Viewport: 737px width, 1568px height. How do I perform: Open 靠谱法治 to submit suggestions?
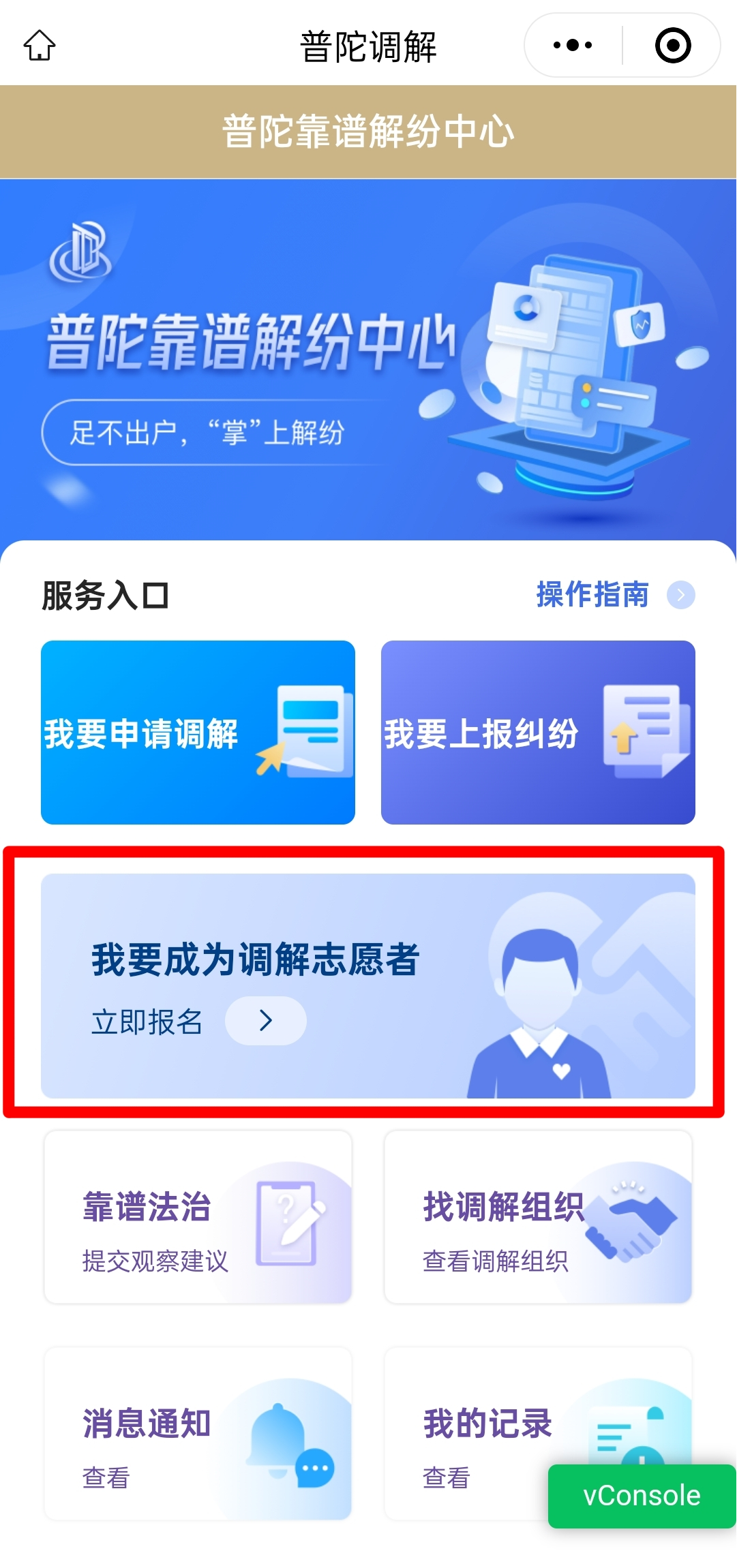tap(198, 1217)
